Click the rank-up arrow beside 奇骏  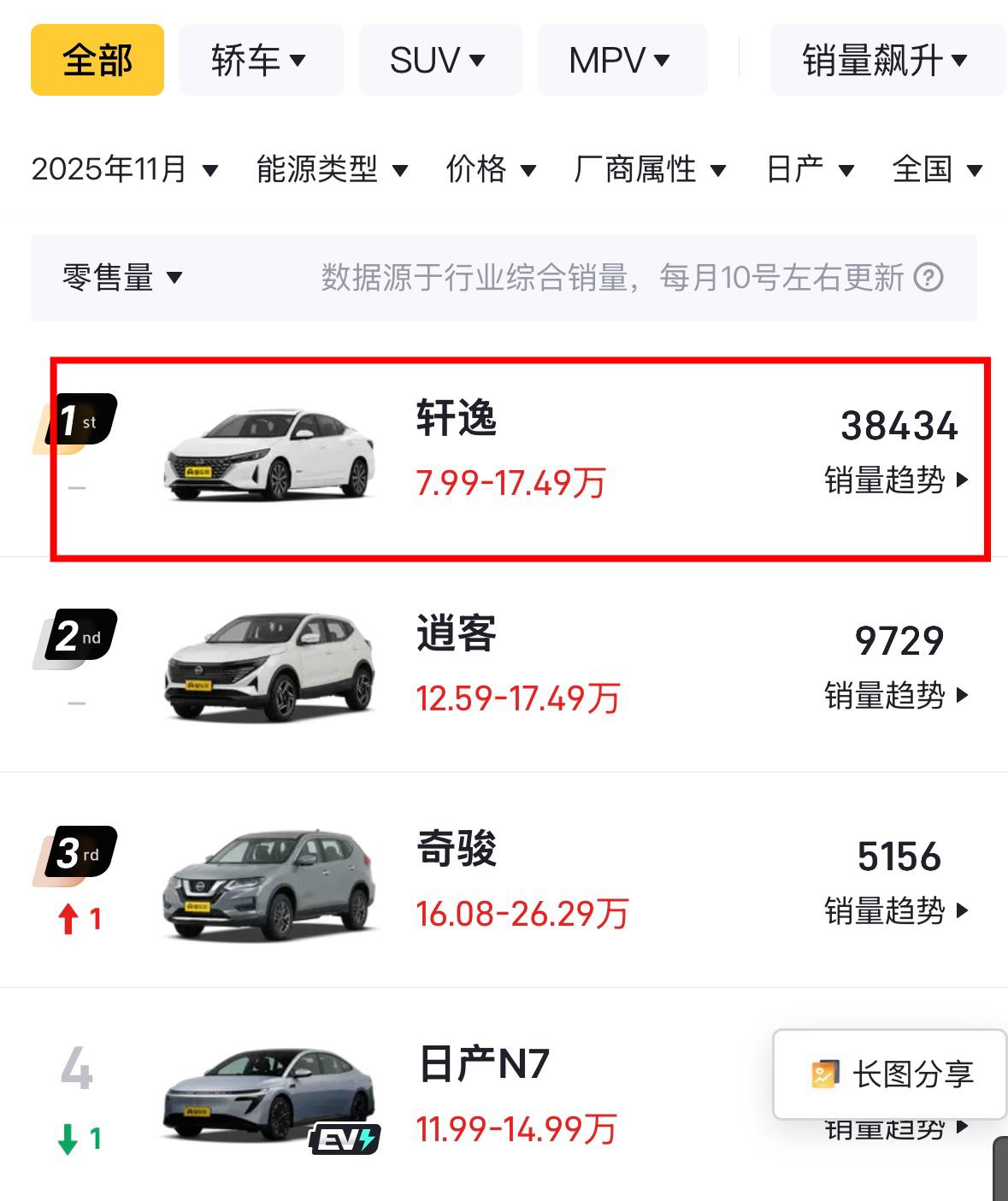click(x=68, y=920)
